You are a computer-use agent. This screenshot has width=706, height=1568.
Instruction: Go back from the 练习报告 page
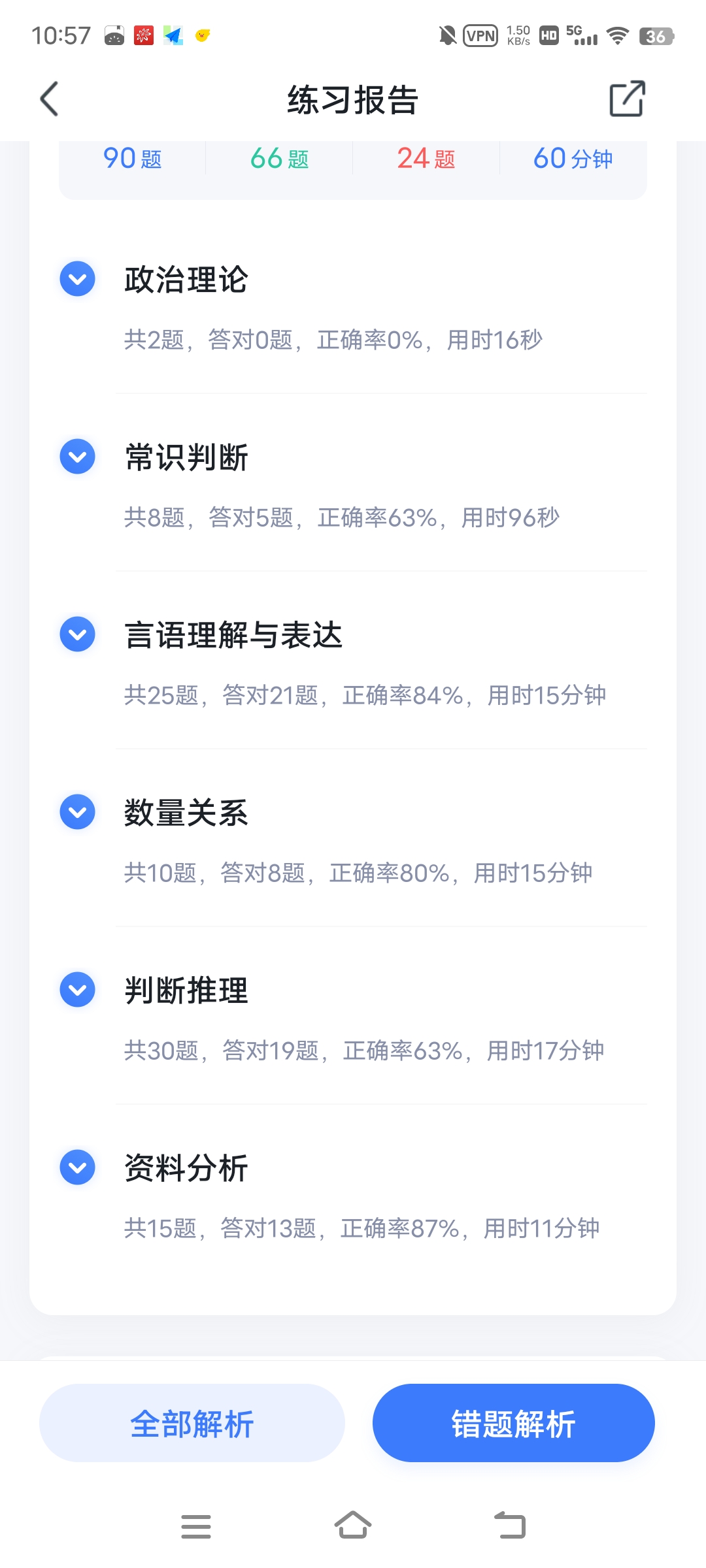pos(50,99)
